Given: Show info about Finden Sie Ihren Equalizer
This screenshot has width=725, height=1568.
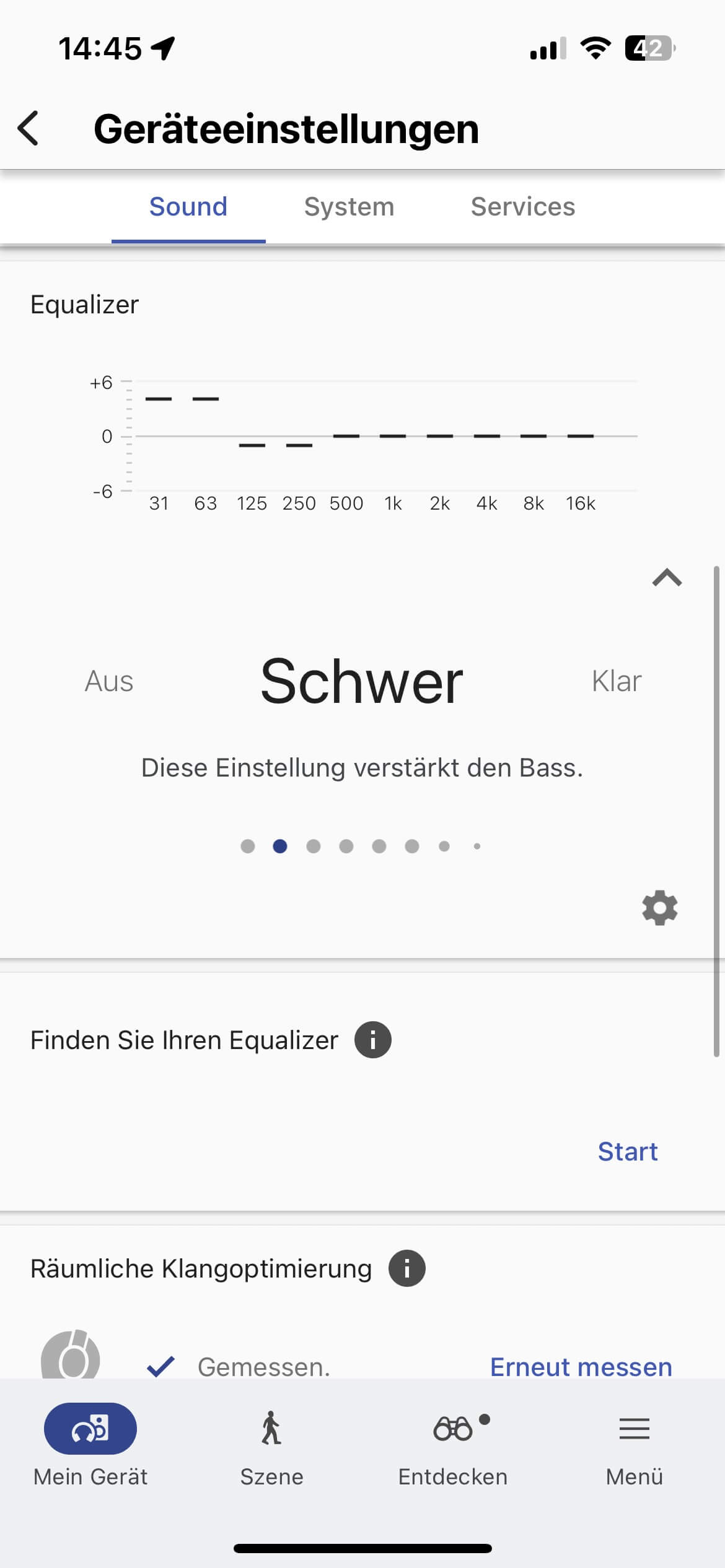Looking at the screenshot, I should click(372, 1040).
